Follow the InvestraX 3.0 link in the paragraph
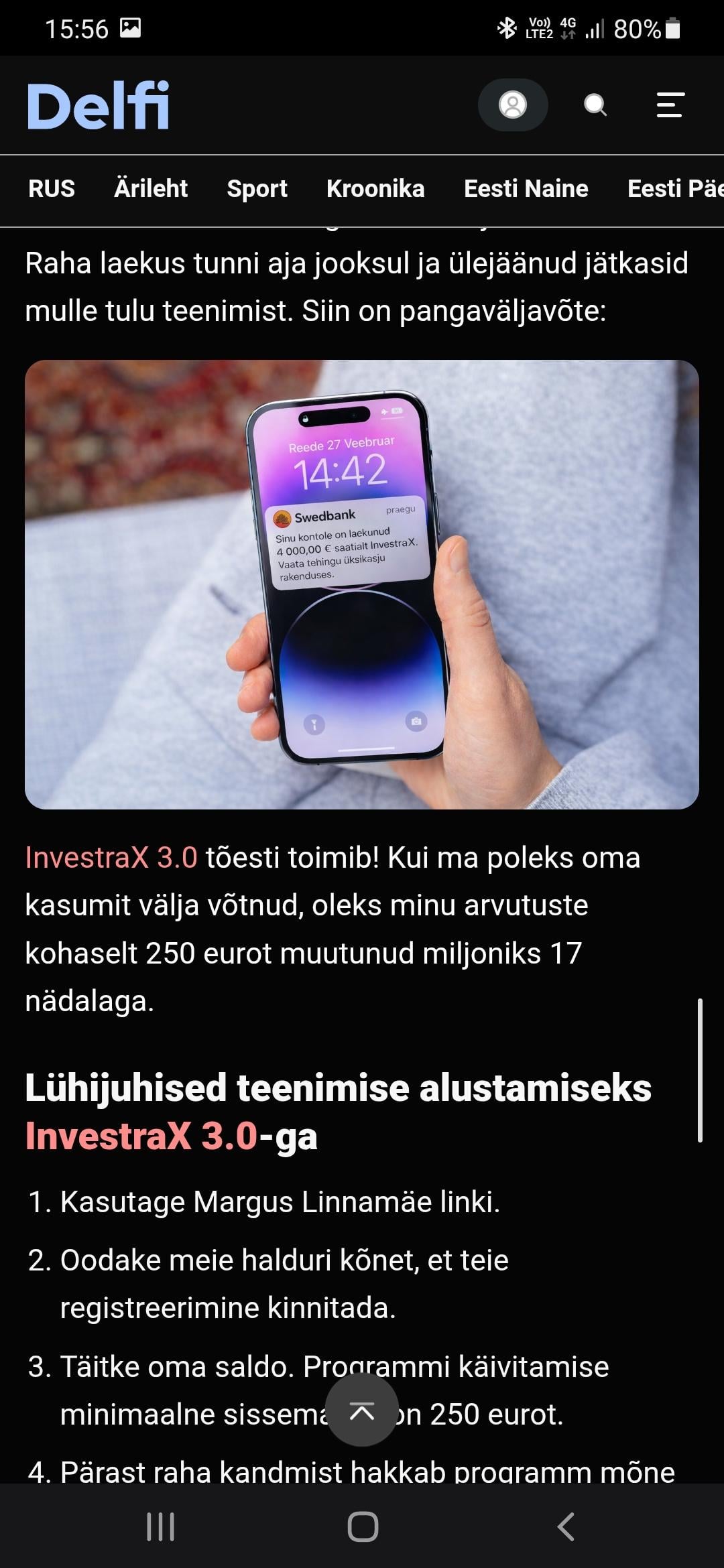This screenshot has height=1568, width=724. [111, 858]
